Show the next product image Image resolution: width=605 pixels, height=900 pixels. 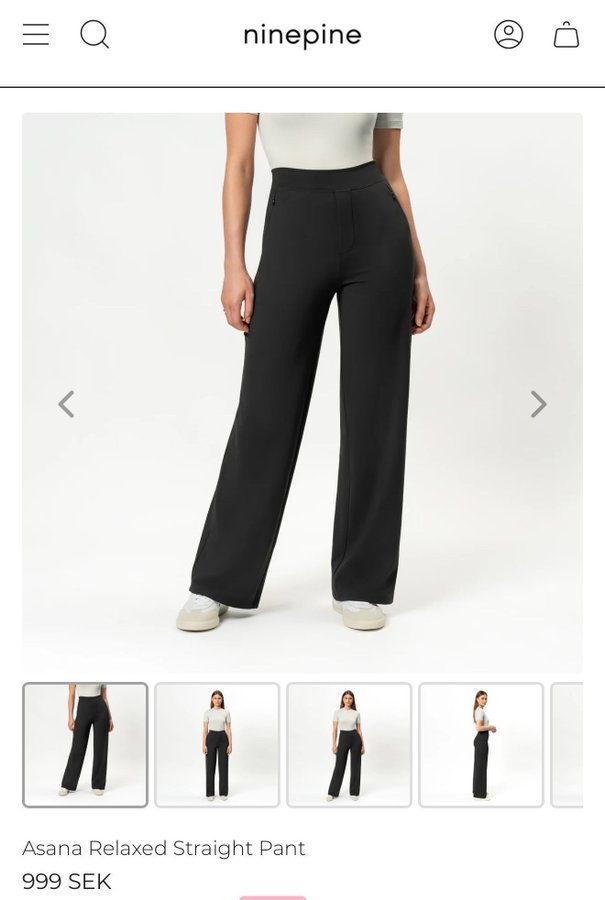click(538, 404)
